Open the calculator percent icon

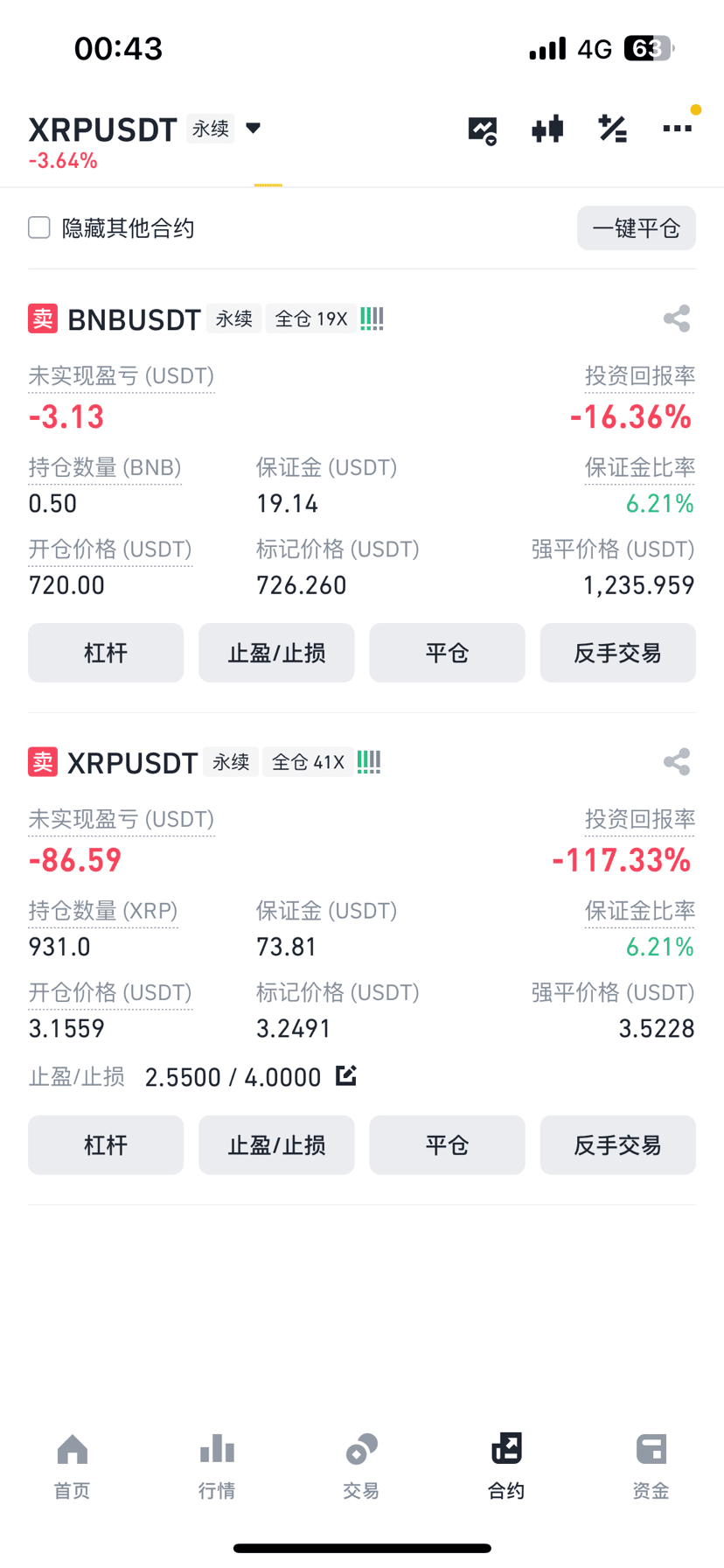coord(612,129)
